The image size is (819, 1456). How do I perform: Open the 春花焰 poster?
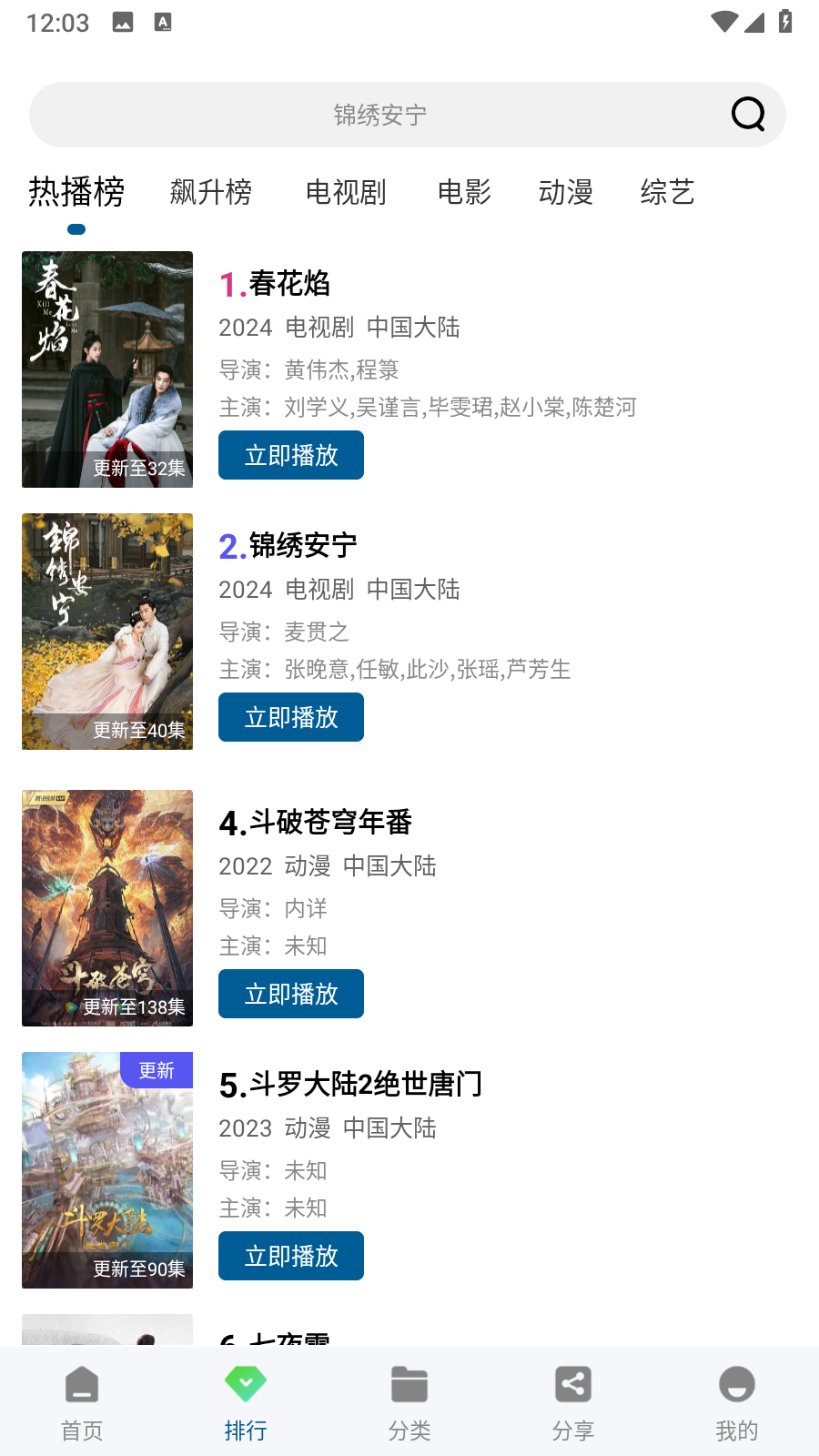107,369
